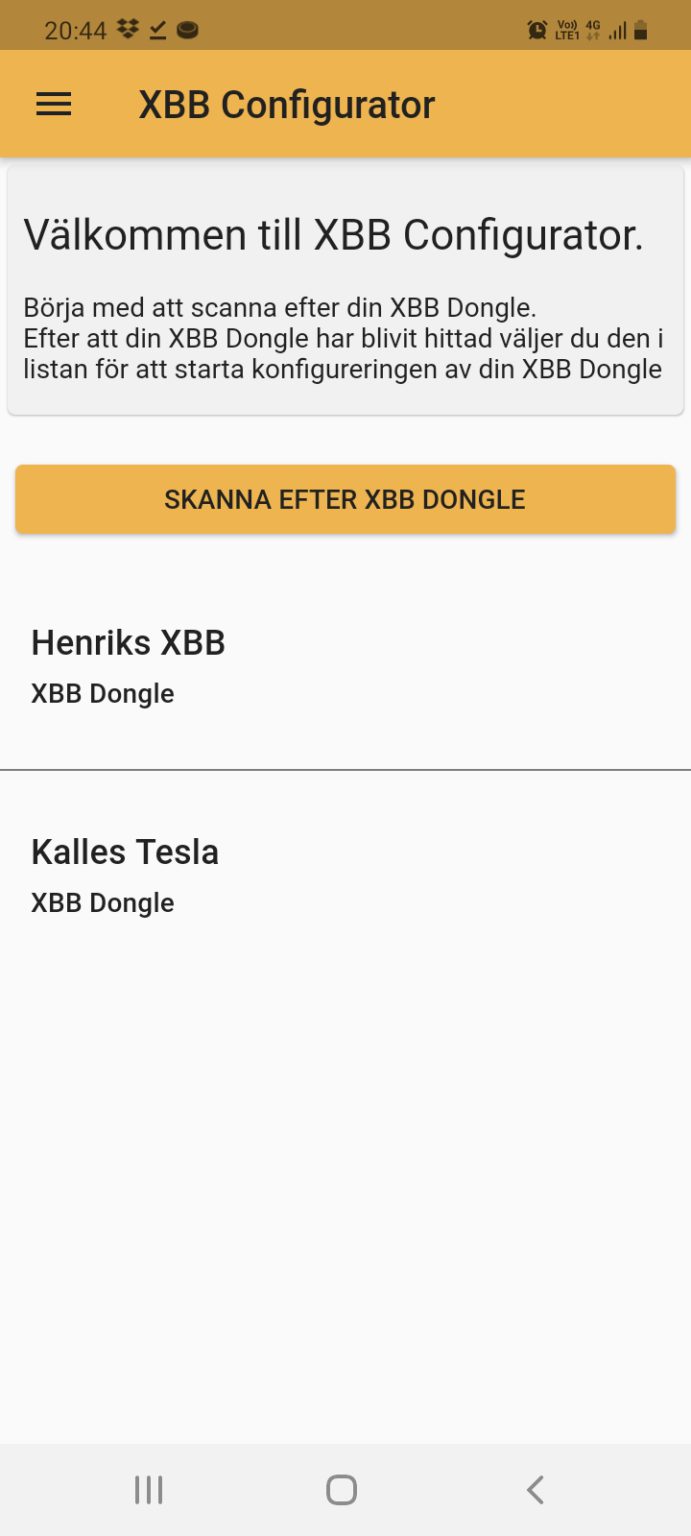Image resolution: width=691 pixels, height=1536 pixels.
Task: Go back with the system back button
Action: [535, 1490]
